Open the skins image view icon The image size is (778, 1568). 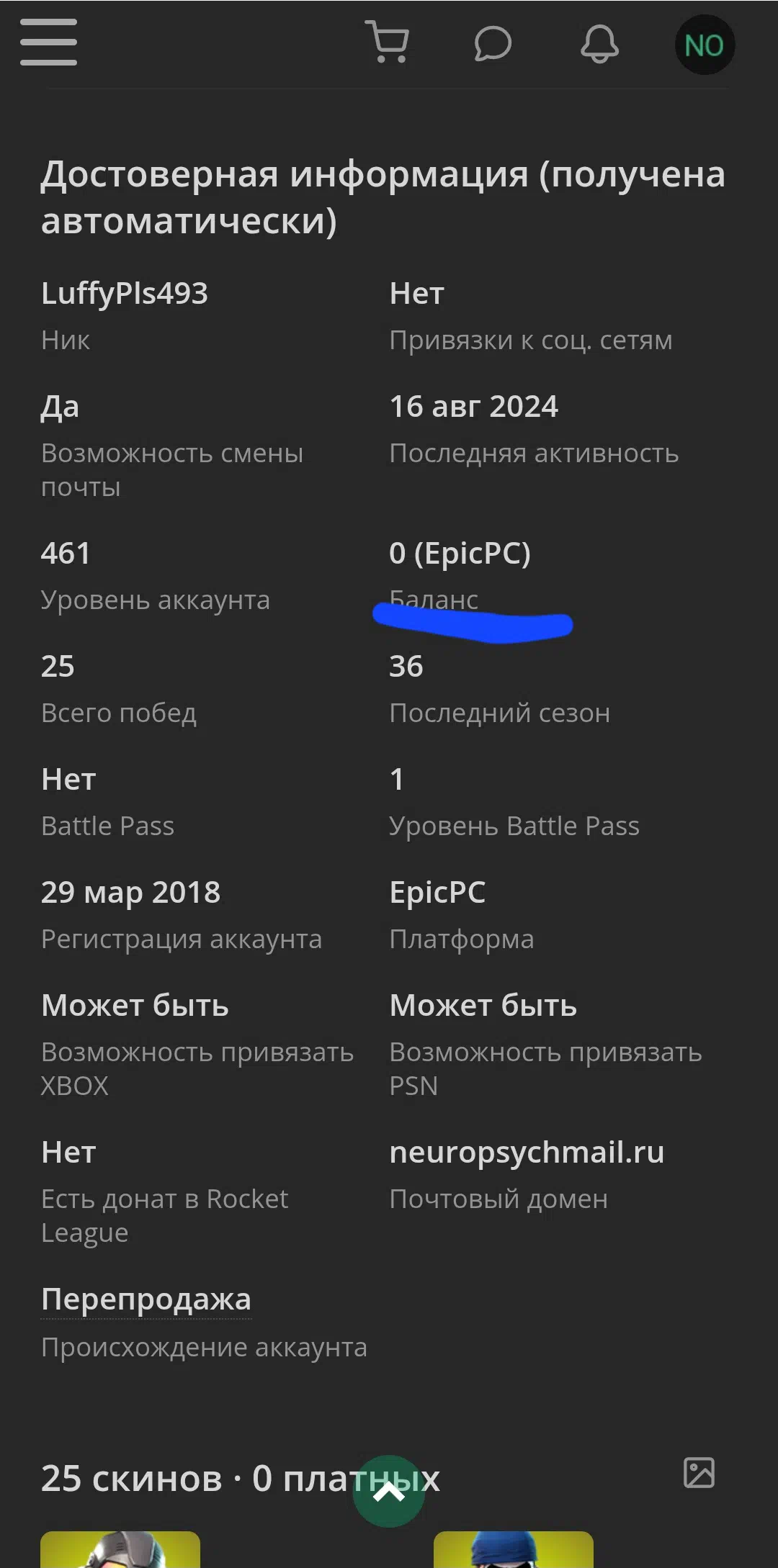[x=699, y=1472]
